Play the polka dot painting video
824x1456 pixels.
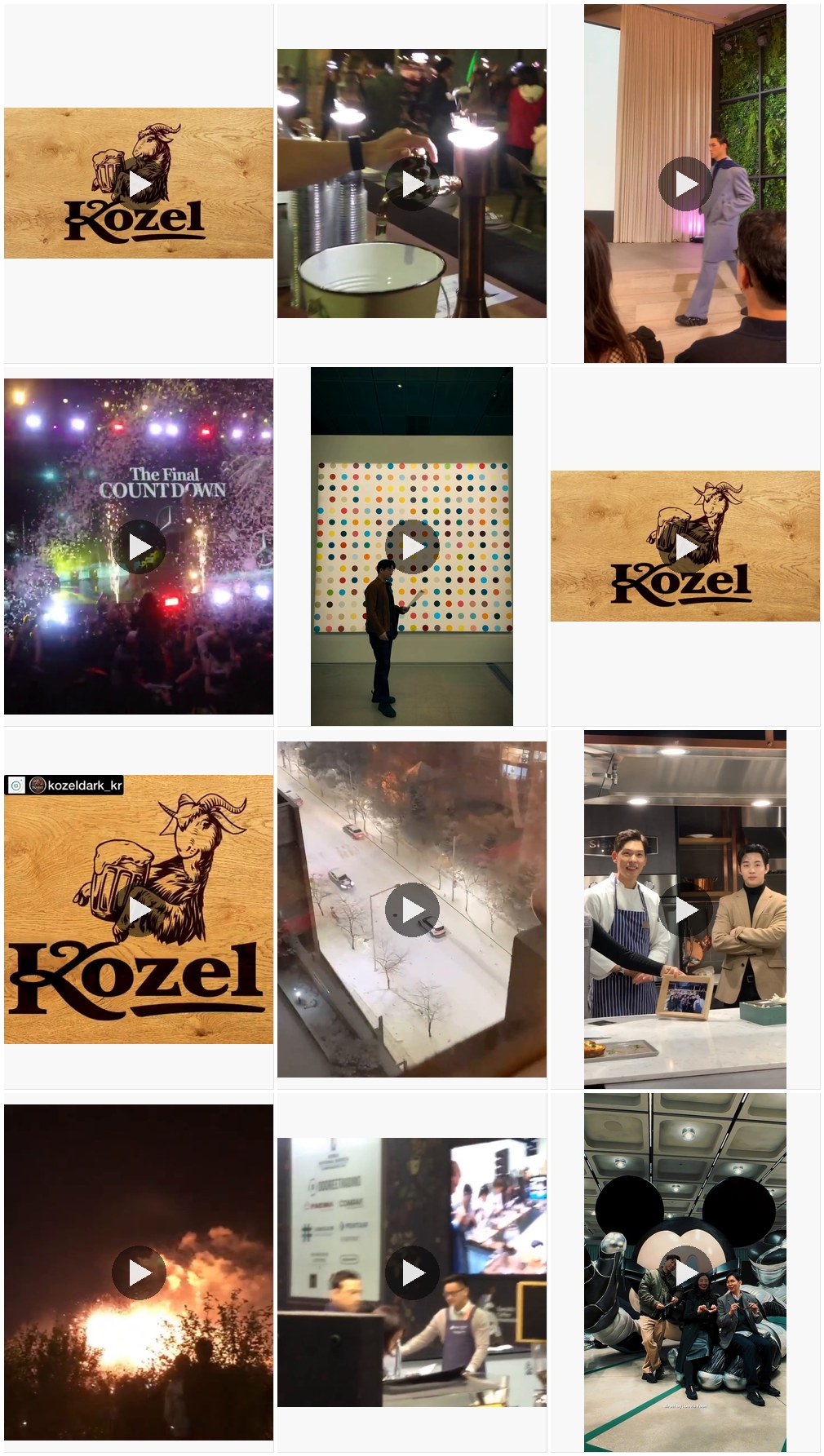412,547
